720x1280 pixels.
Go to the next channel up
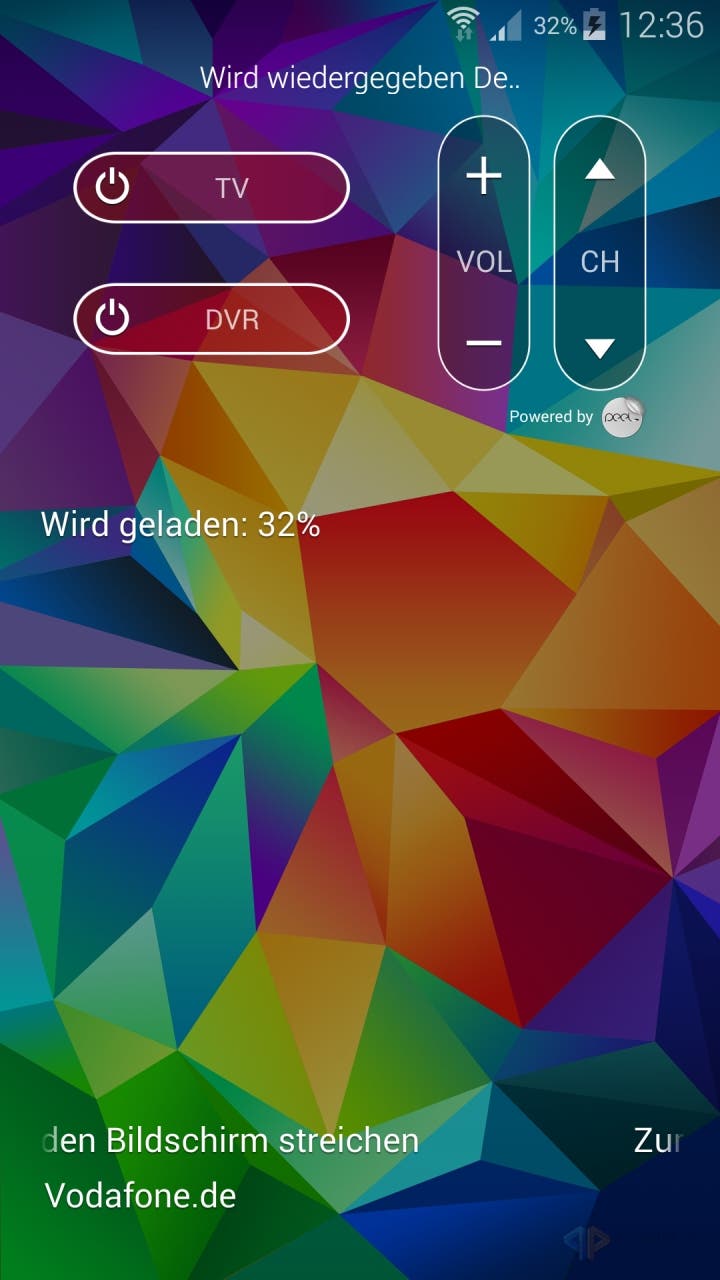coord(600,171)
